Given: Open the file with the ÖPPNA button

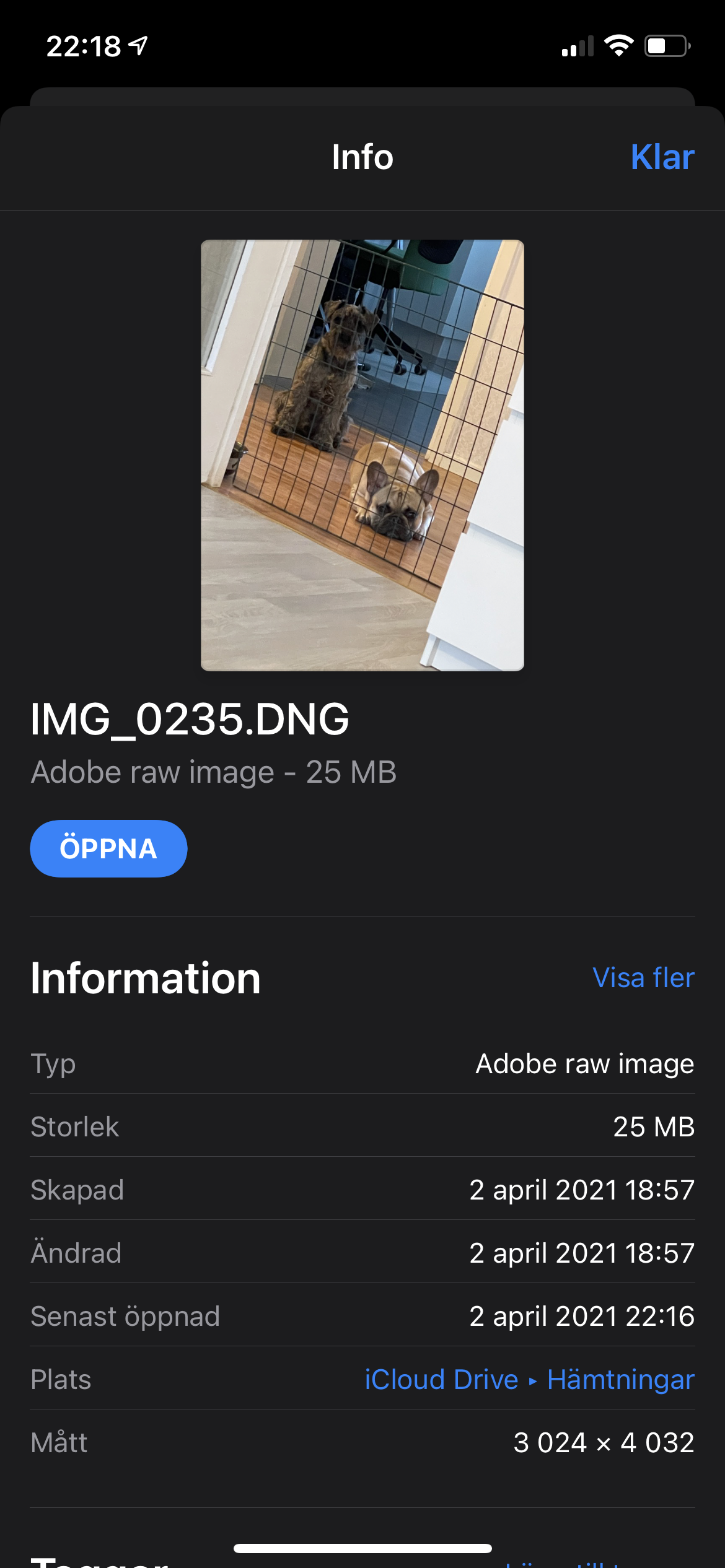Looking at the screenshot, I should 108,848.
